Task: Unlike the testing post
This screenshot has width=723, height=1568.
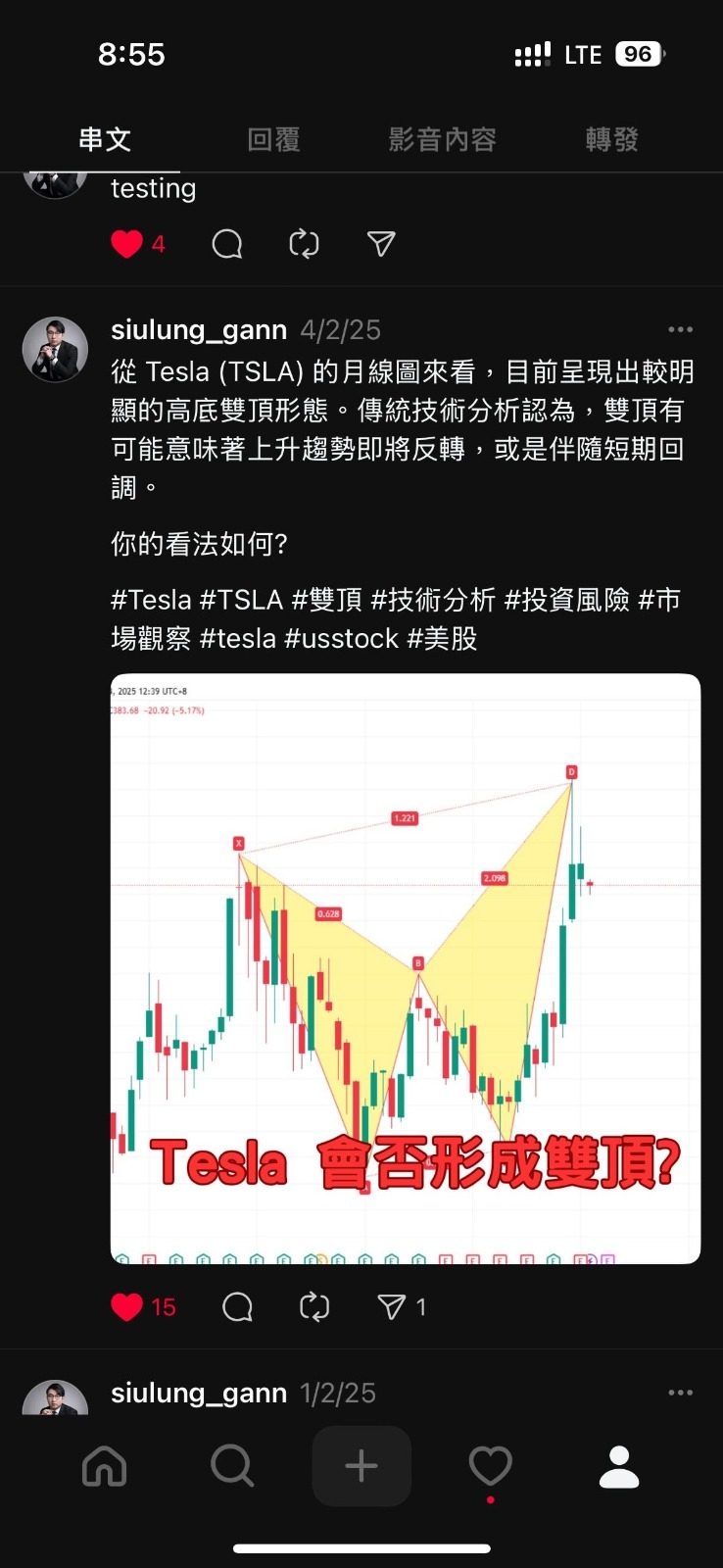Action: (127, 244)
